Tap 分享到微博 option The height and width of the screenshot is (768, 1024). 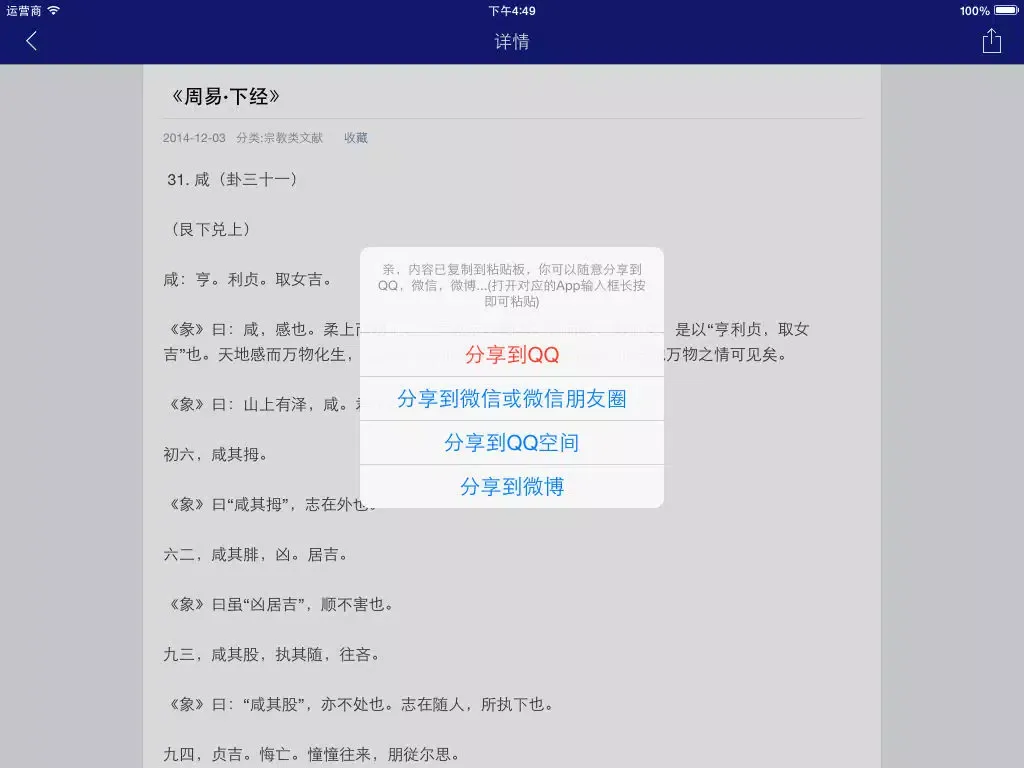coord(511,487)
